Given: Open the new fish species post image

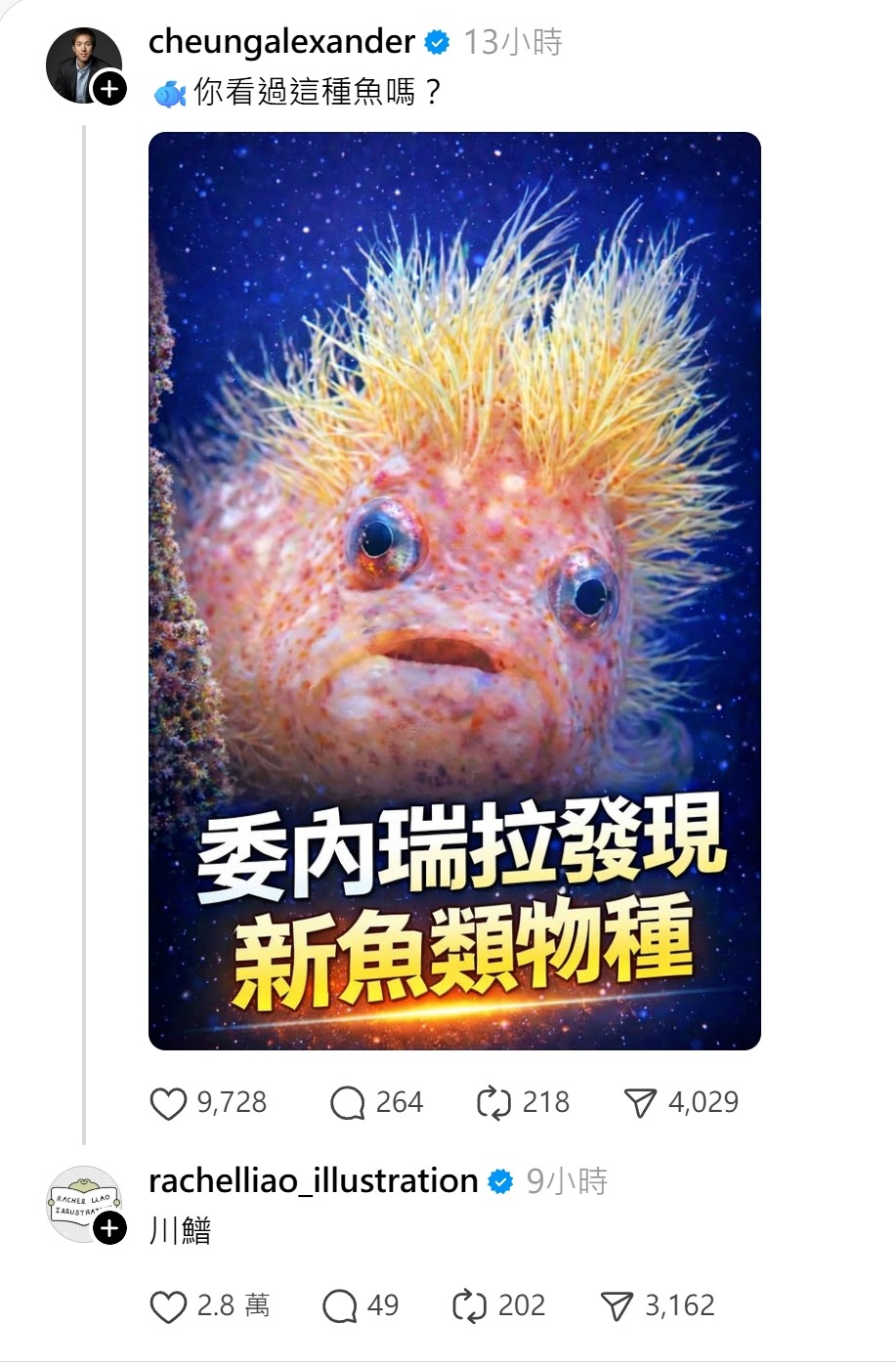Looking at the screenshot, I should tap(454, 590).
